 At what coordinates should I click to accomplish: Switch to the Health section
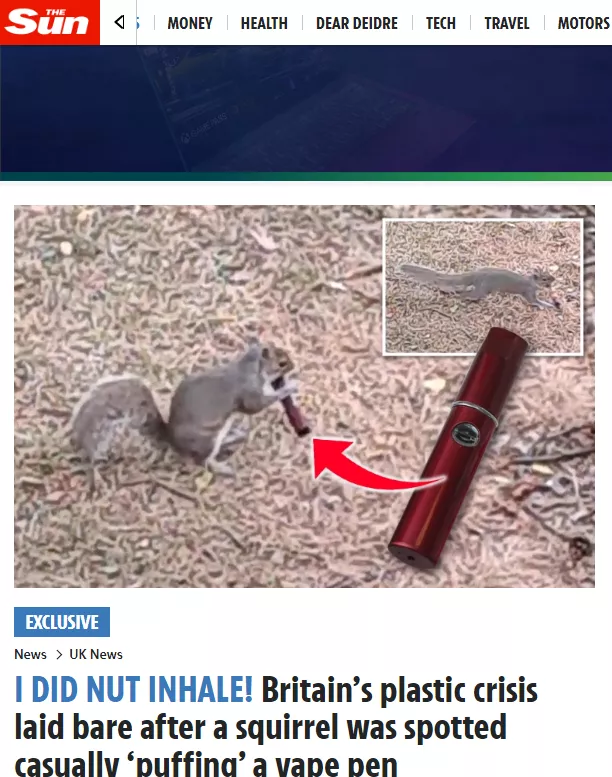pos(264,23)
